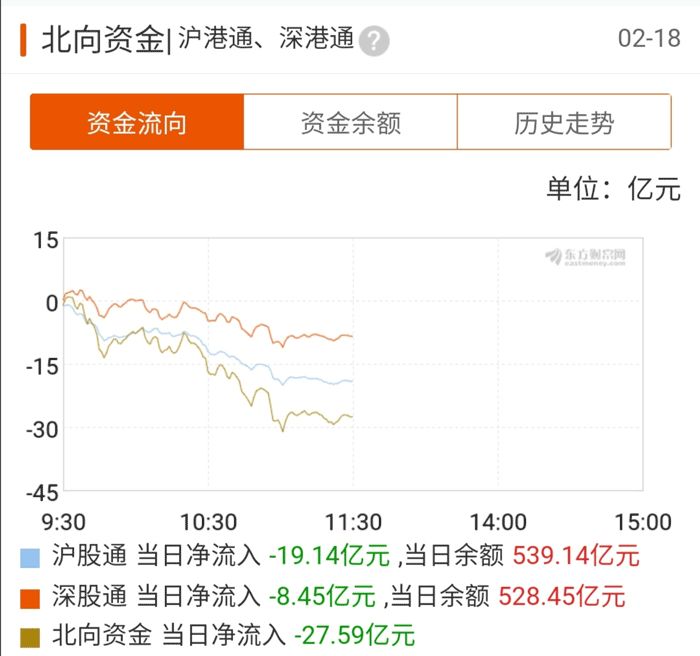Image resolution: width=700 pixels, height=656 pixels.
Task: Switch to the 资金余额 tab
Action: 350,123
